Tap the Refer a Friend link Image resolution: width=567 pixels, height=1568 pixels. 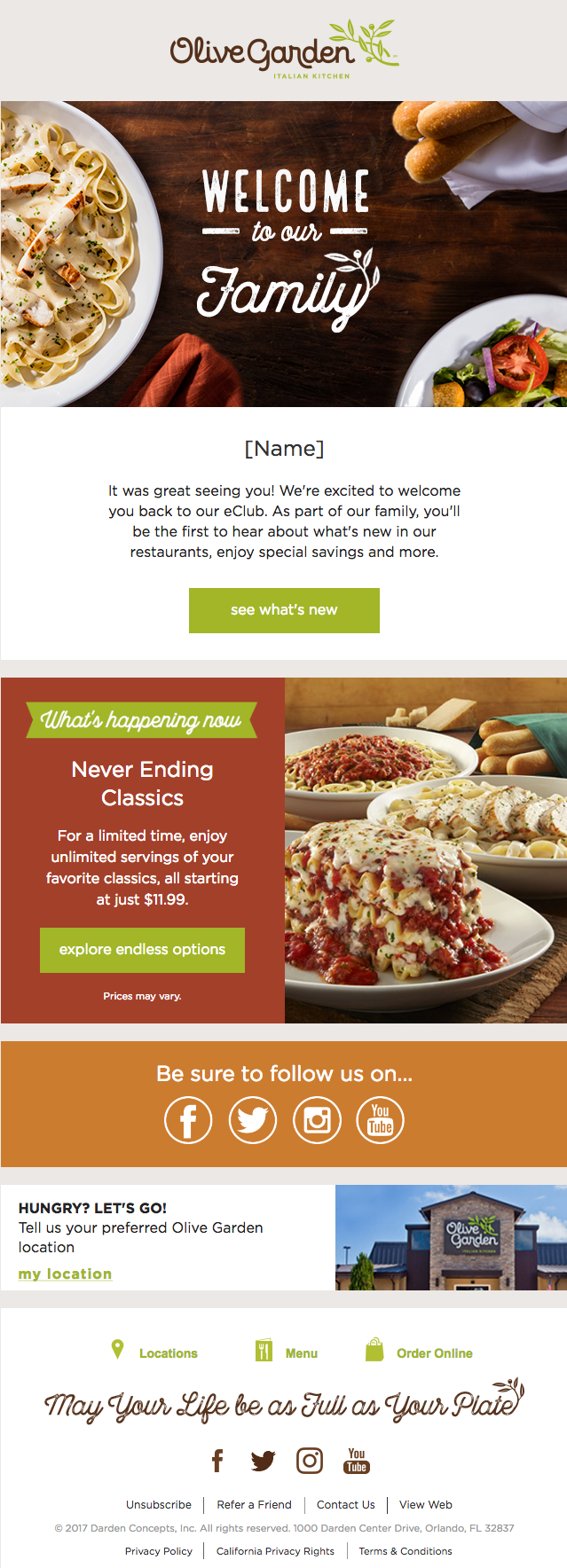[x=255, y=1505]
